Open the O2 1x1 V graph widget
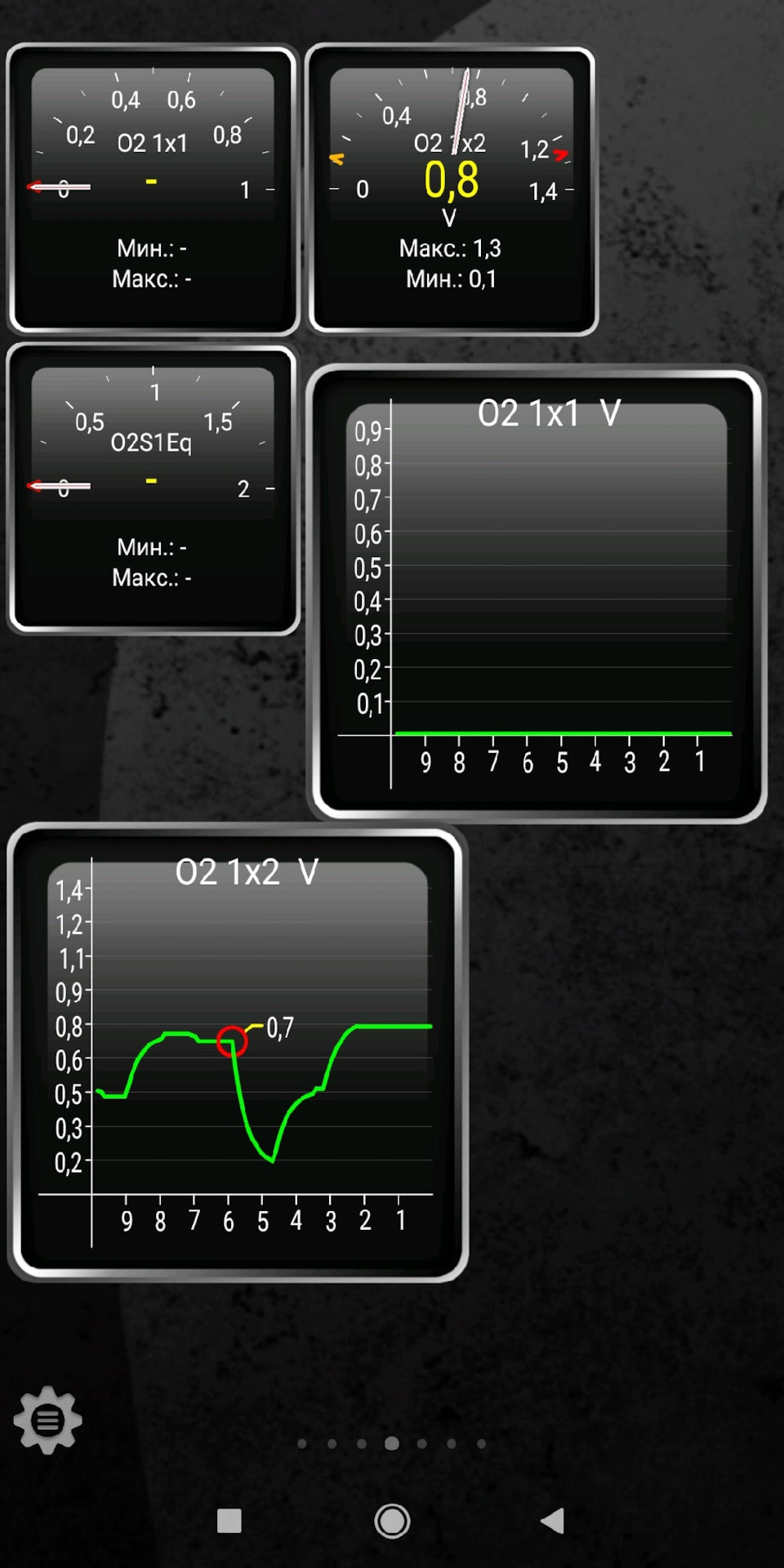 pos(536,593)
